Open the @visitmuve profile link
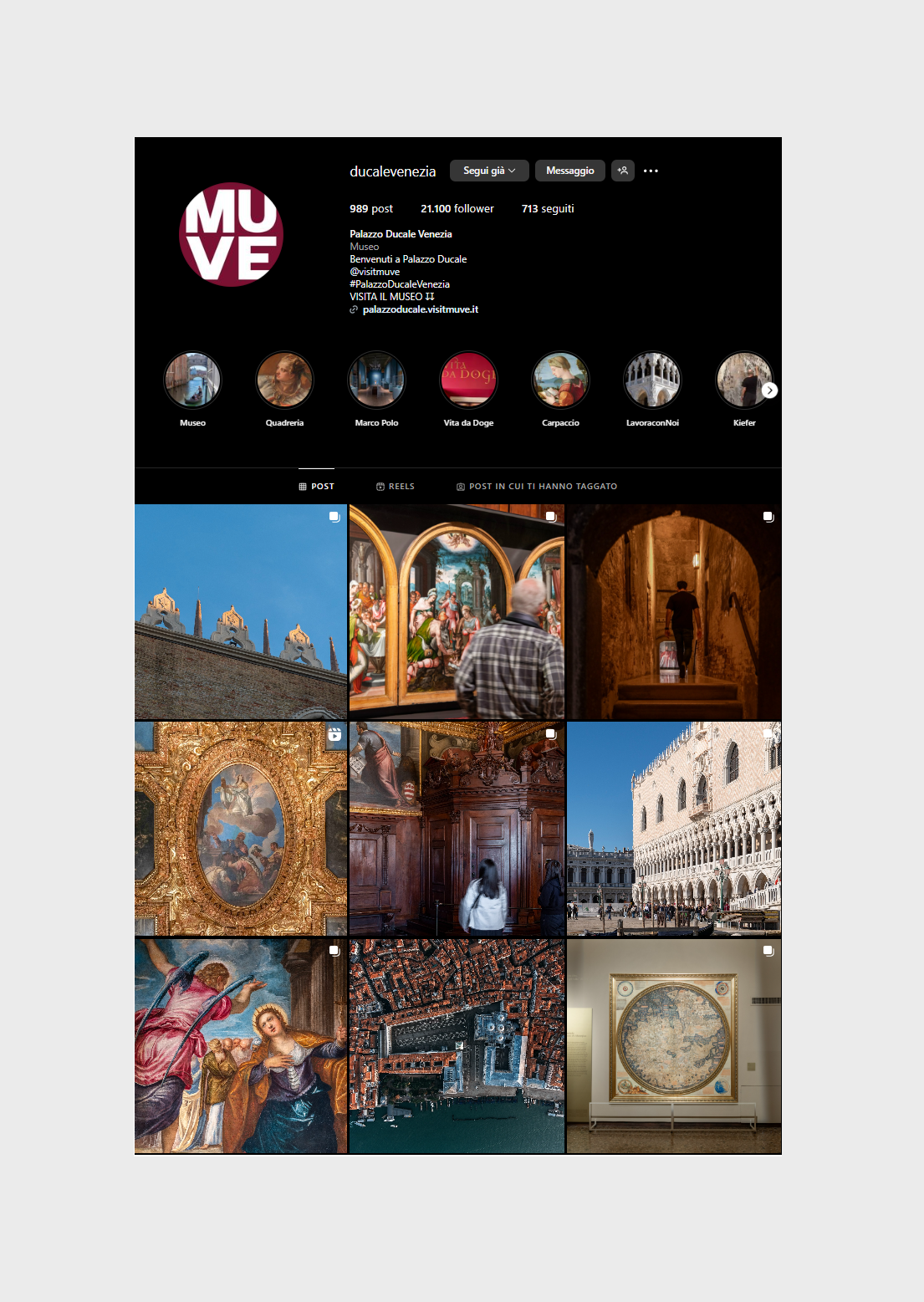 375,272
